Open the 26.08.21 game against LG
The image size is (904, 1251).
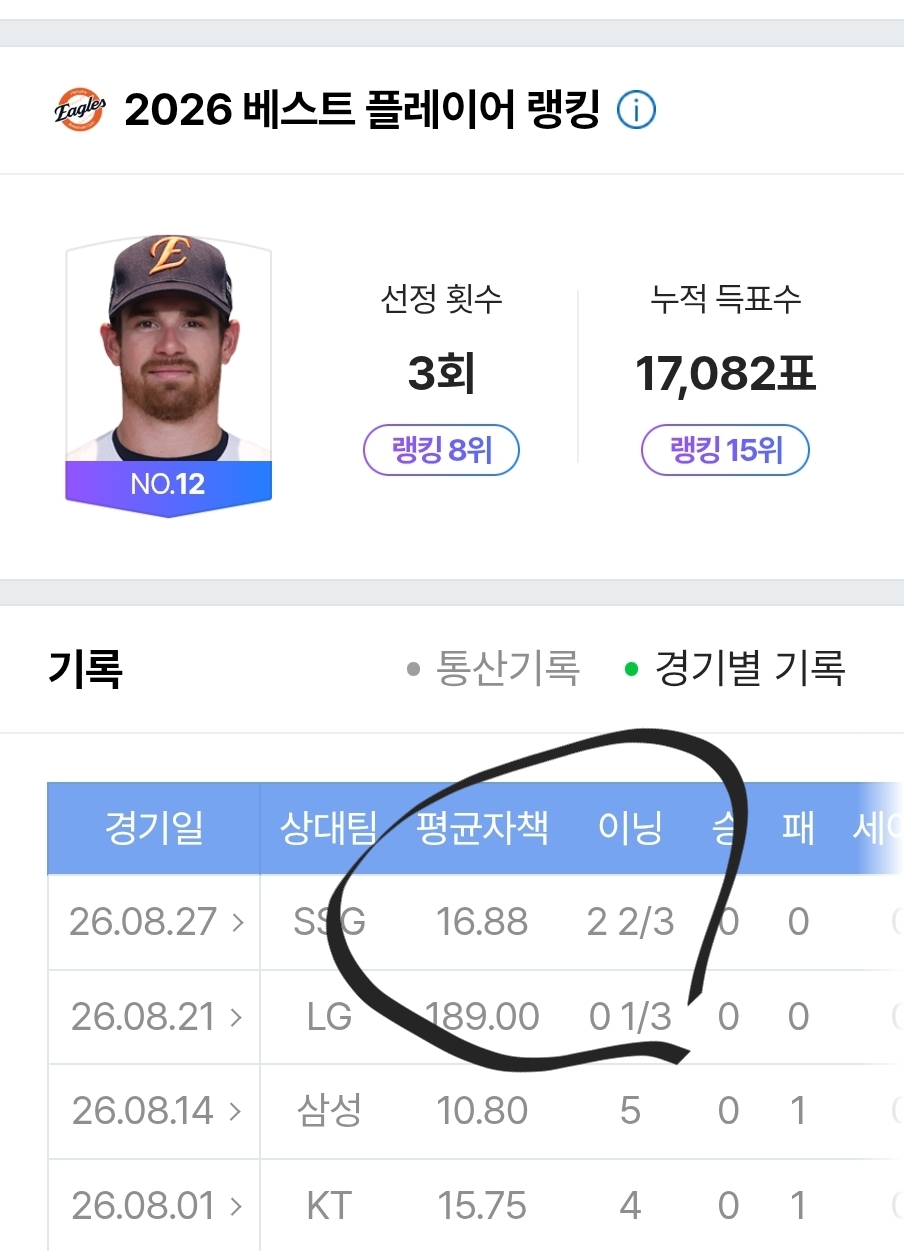pos(156,1017)
